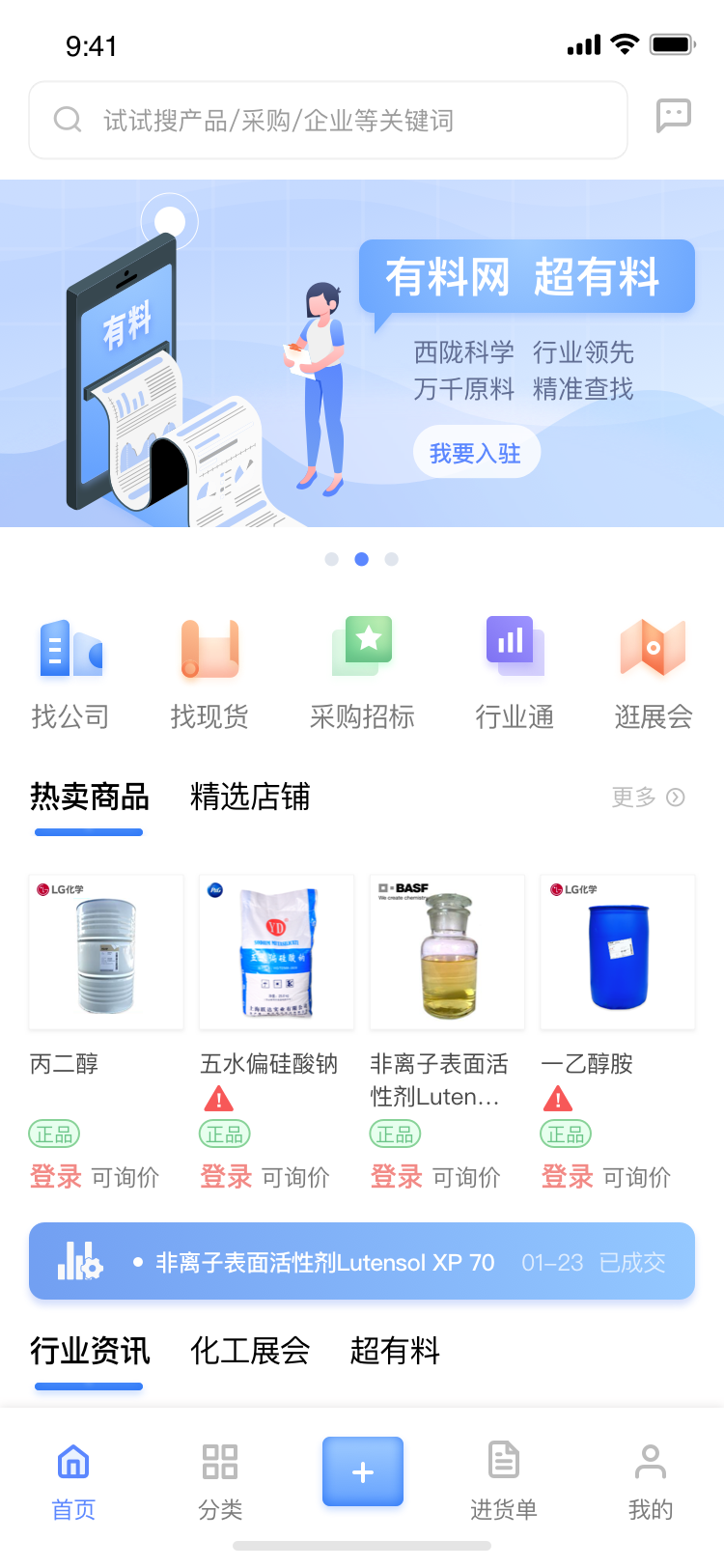Go to 分类 in bottom navigation

click(x=220, y=1481)
